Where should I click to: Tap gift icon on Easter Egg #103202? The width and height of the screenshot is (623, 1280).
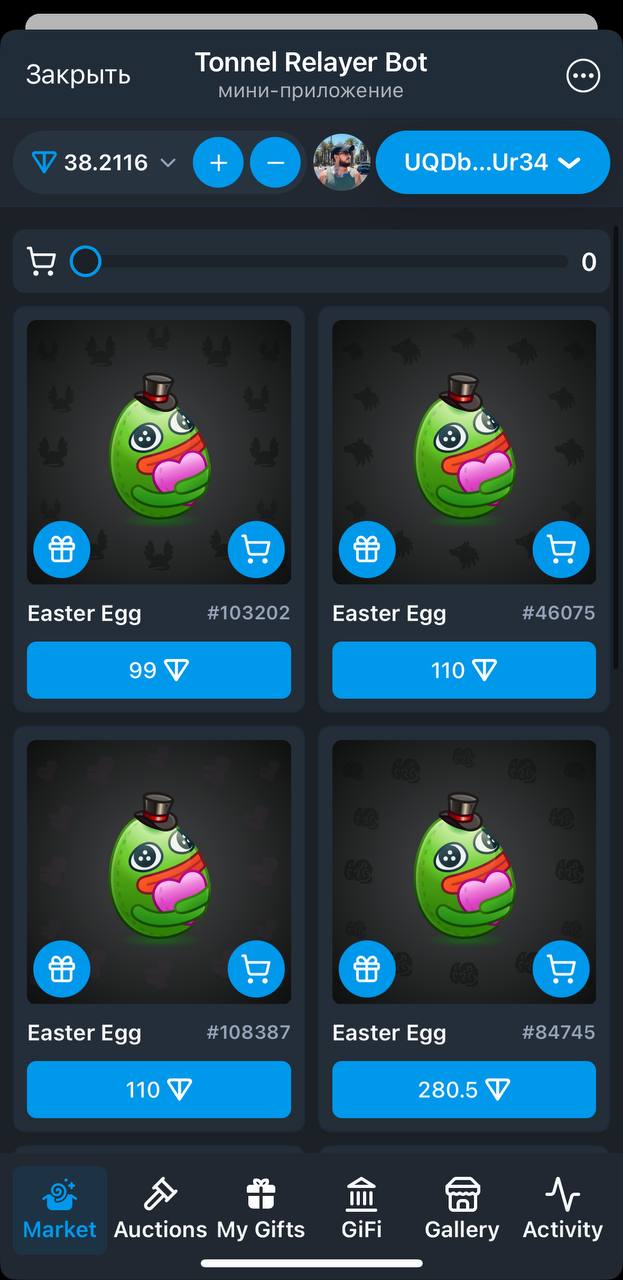[x=62, y=549]
